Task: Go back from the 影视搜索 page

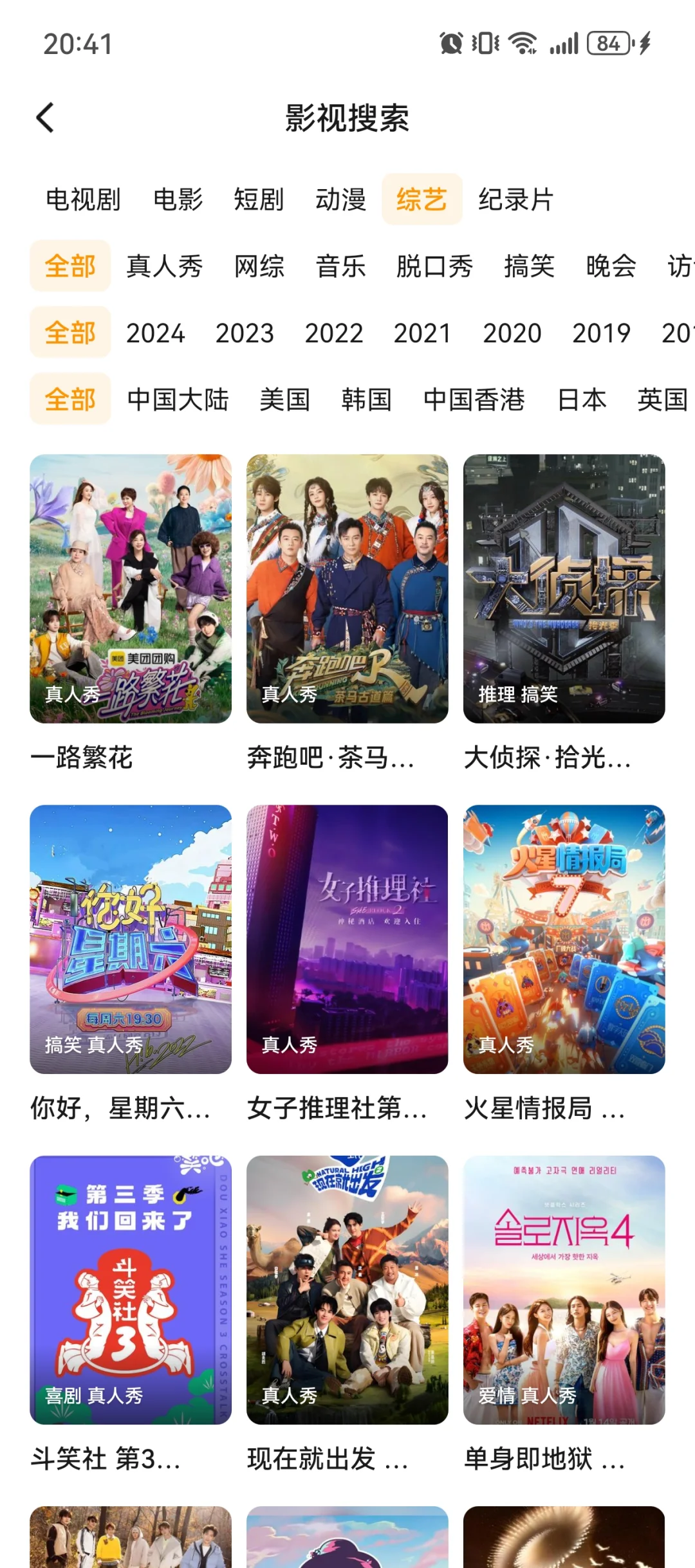Action: (x=45, y=118)
